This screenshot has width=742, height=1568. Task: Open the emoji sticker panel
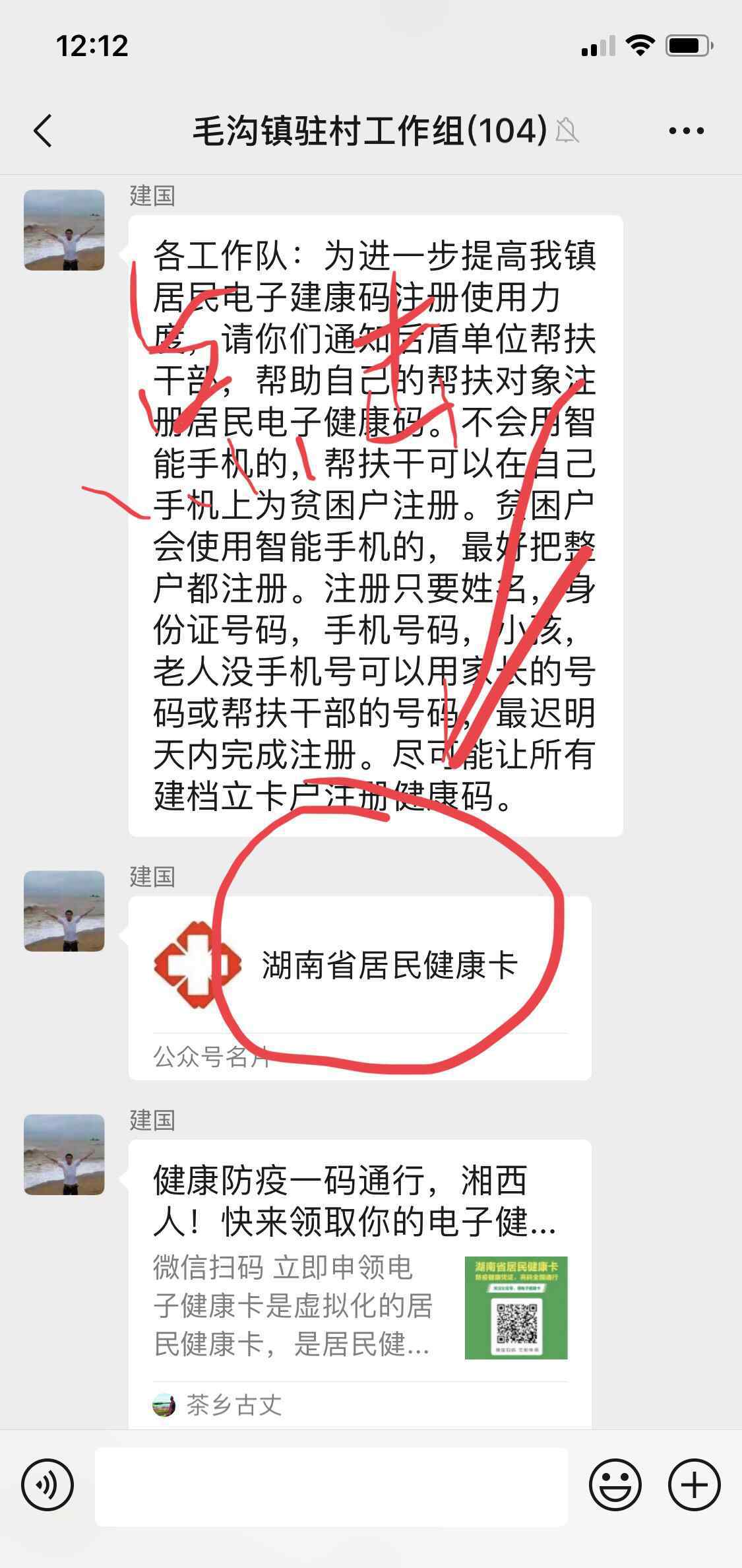pos(615,1485)
